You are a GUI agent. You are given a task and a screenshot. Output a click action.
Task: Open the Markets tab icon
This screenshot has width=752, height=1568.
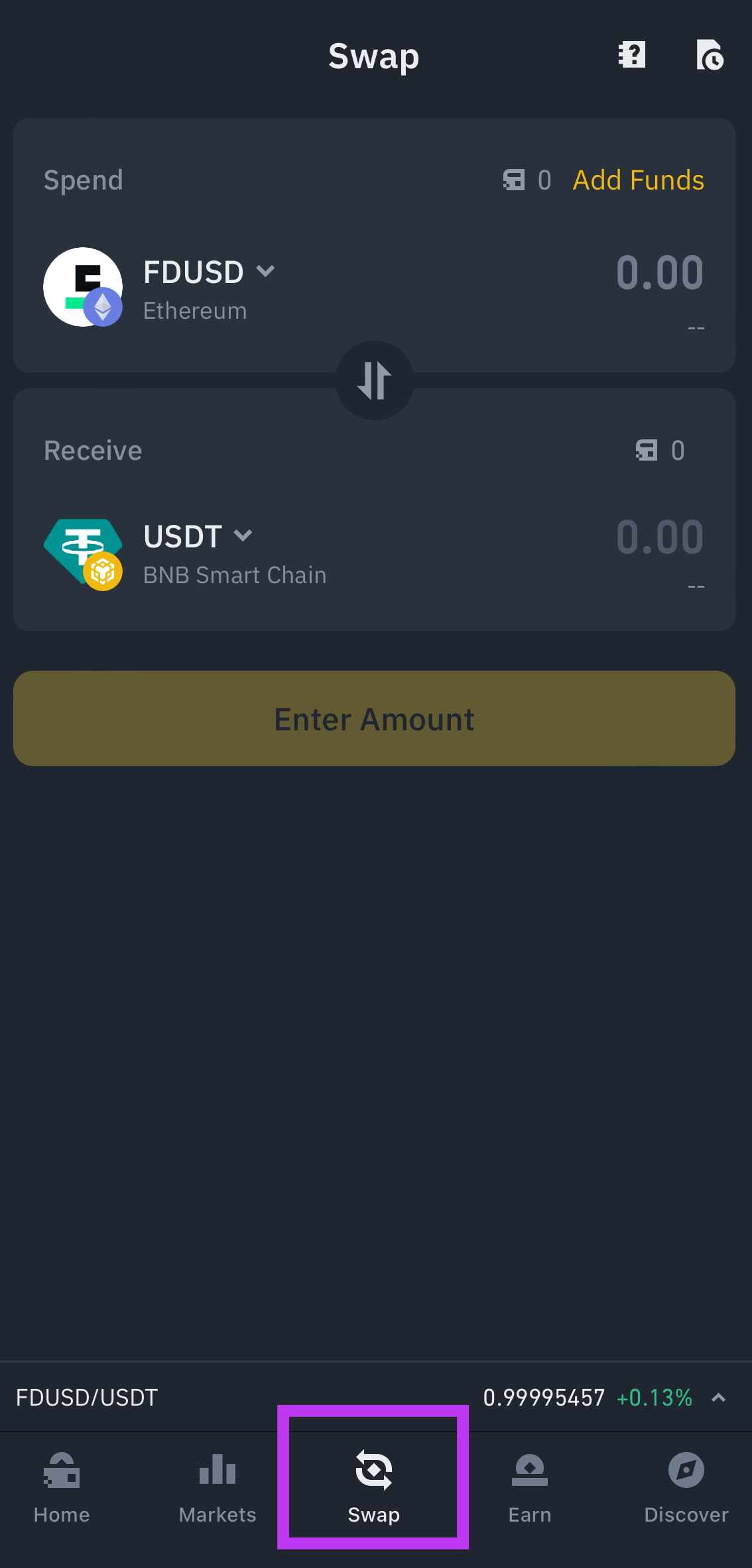pos(217,1470)
